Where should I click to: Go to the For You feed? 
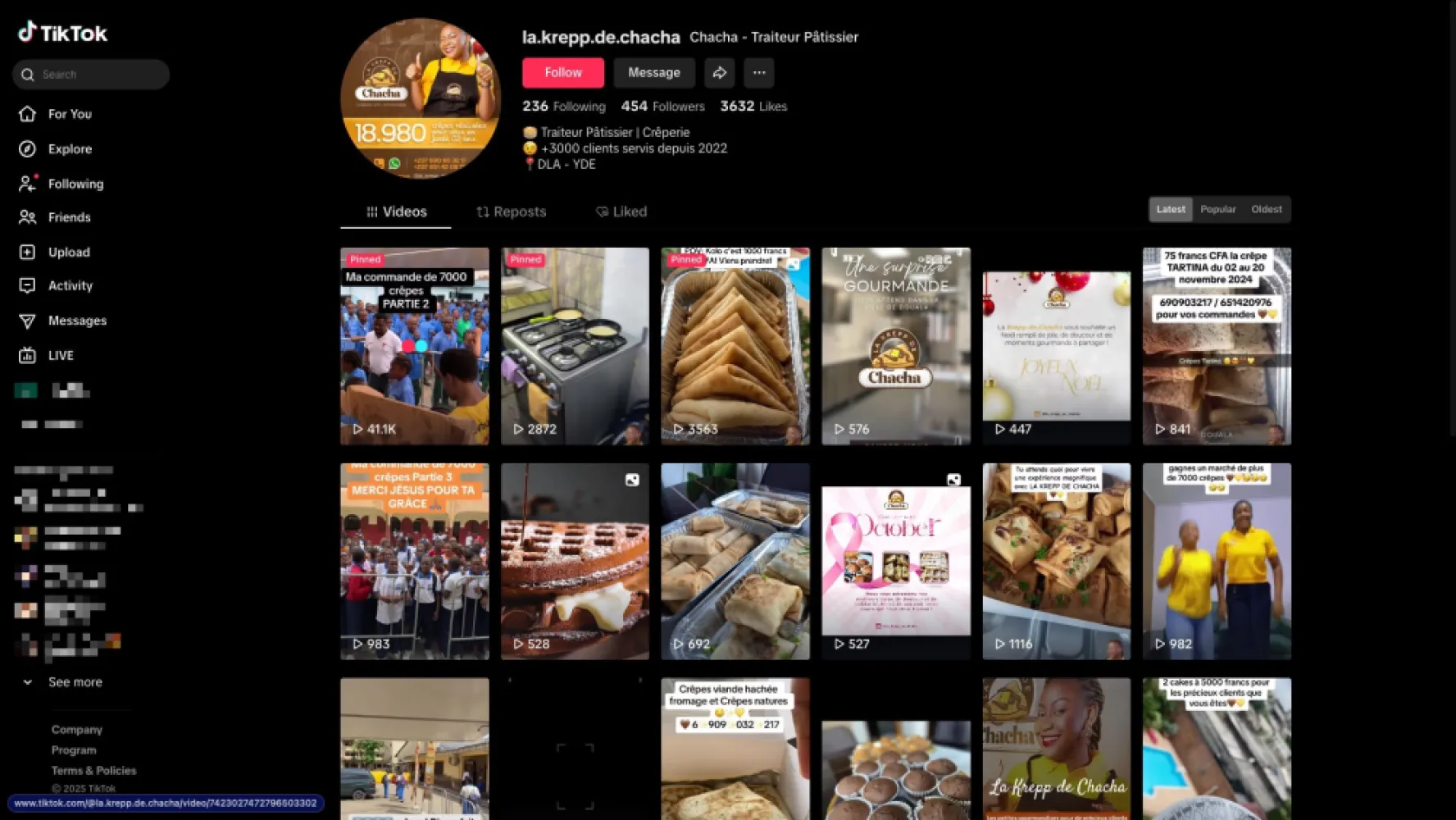point(70,114)
